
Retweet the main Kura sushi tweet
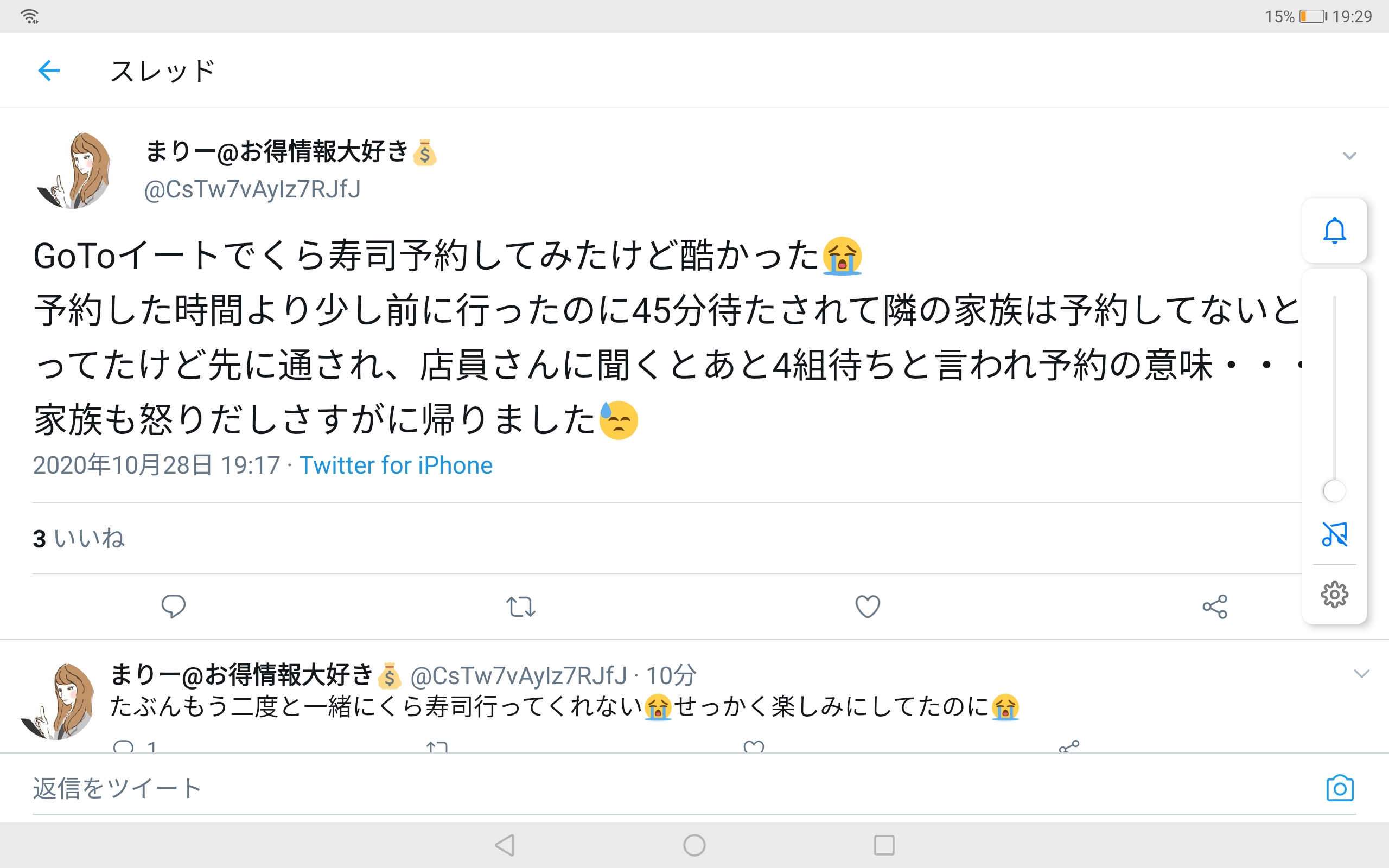520,606
